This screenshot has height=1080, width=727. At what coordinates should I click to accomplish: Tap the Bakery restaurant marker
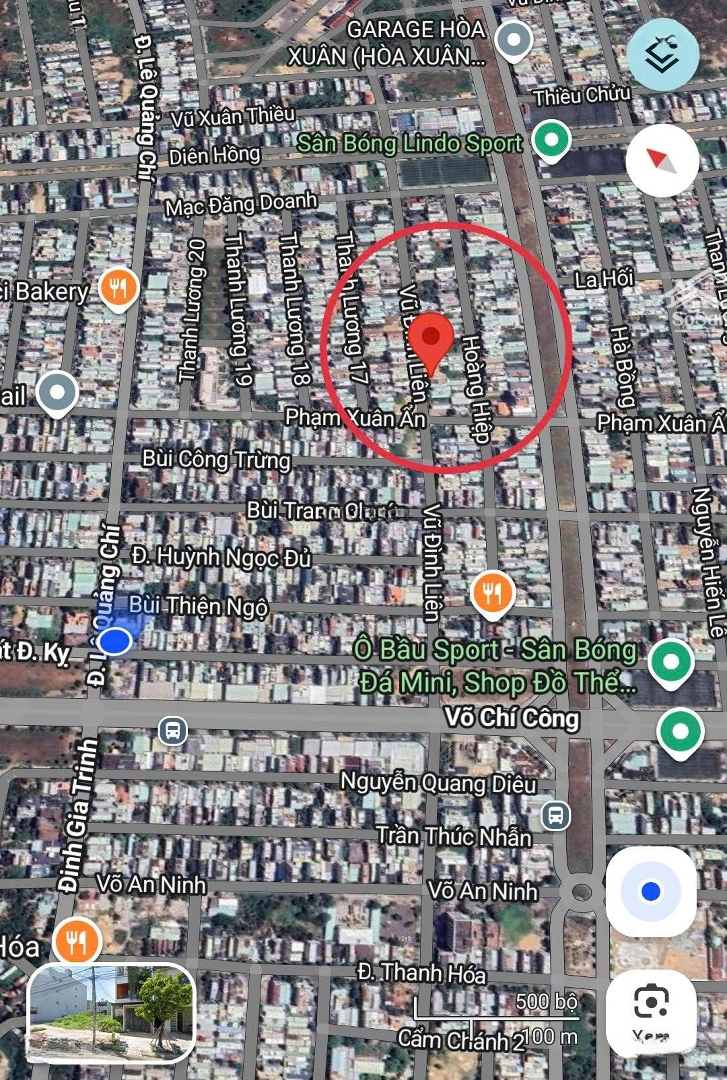(119, 290)
